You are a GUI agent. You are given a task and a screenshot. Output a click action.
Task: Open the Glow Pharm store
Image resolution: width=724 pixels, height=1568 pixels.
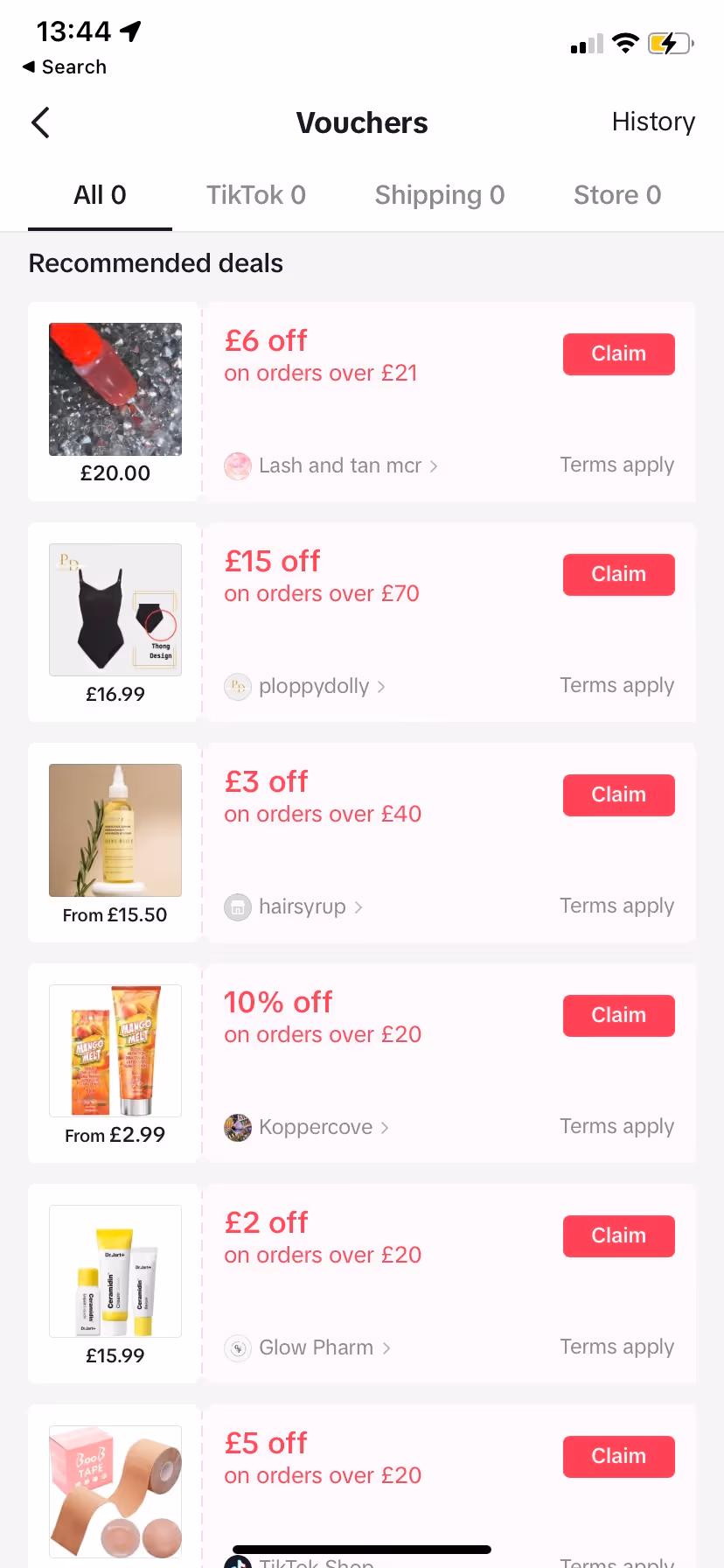pos(308,1347)
